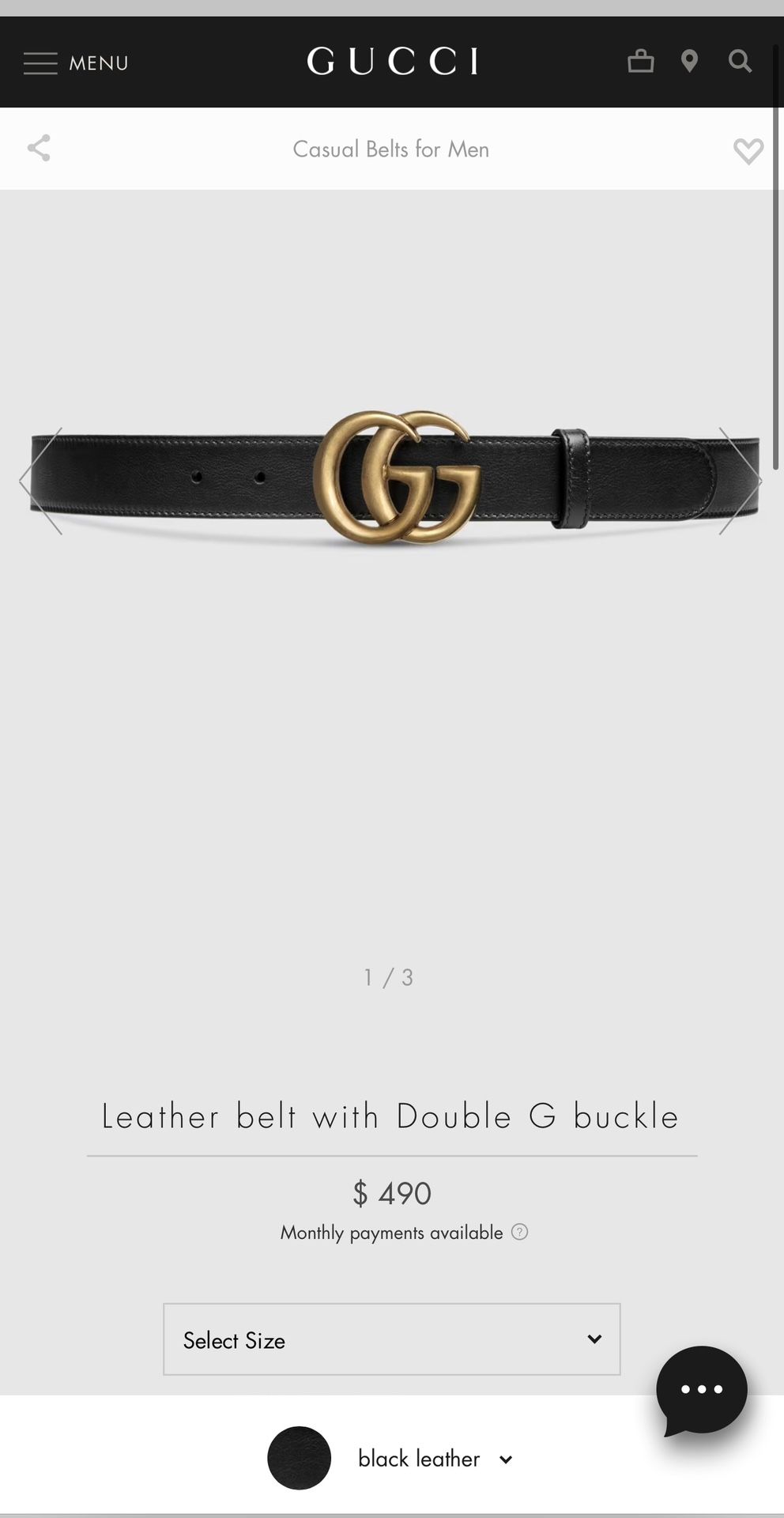Select the Casual Belts for Men category
Image resolution: width=784 pixels, height=1518 pixels.
click(391, 149)
